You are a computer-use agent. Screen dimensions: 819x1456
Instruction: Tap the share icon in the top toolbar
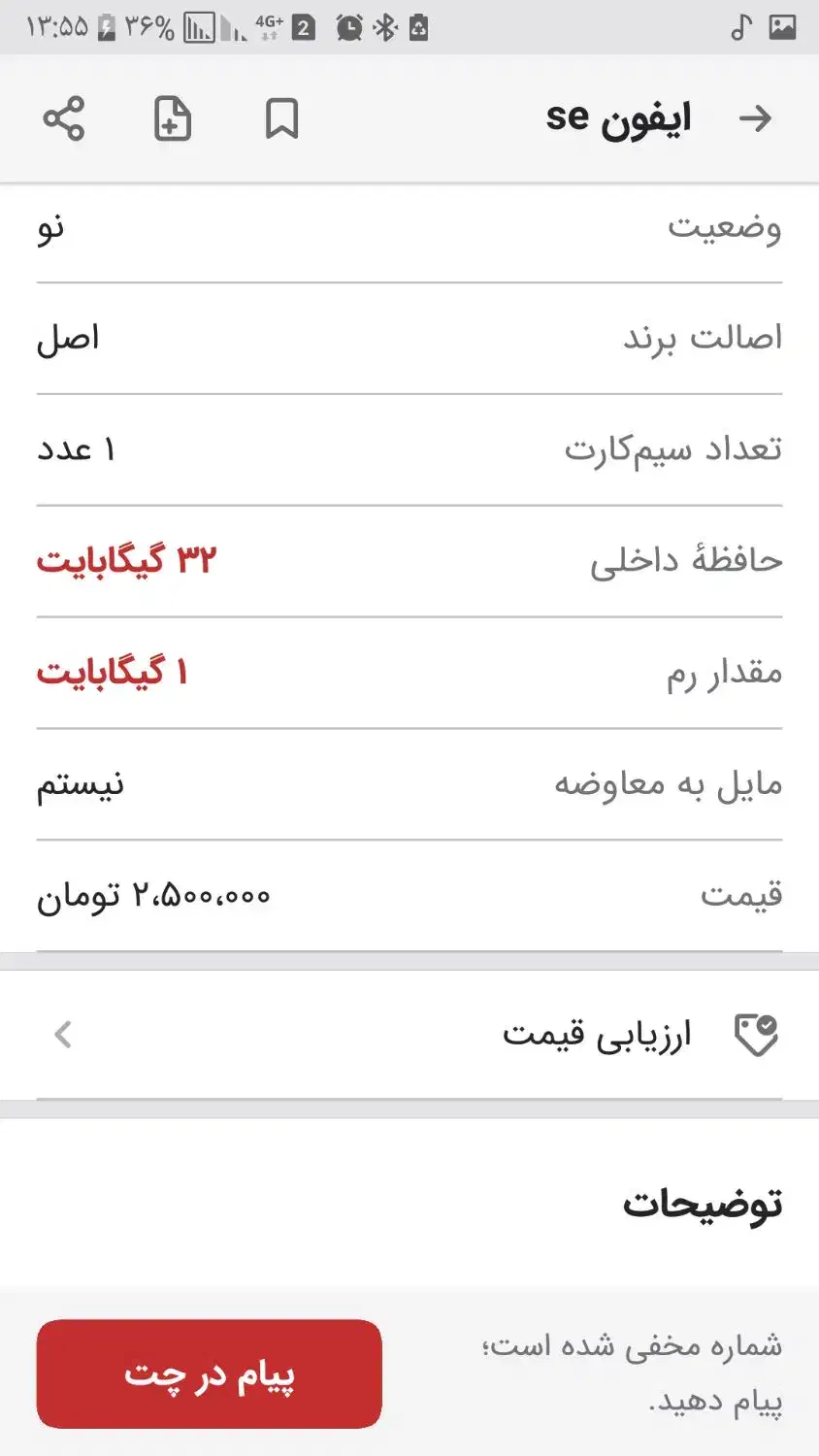(62, 119)
